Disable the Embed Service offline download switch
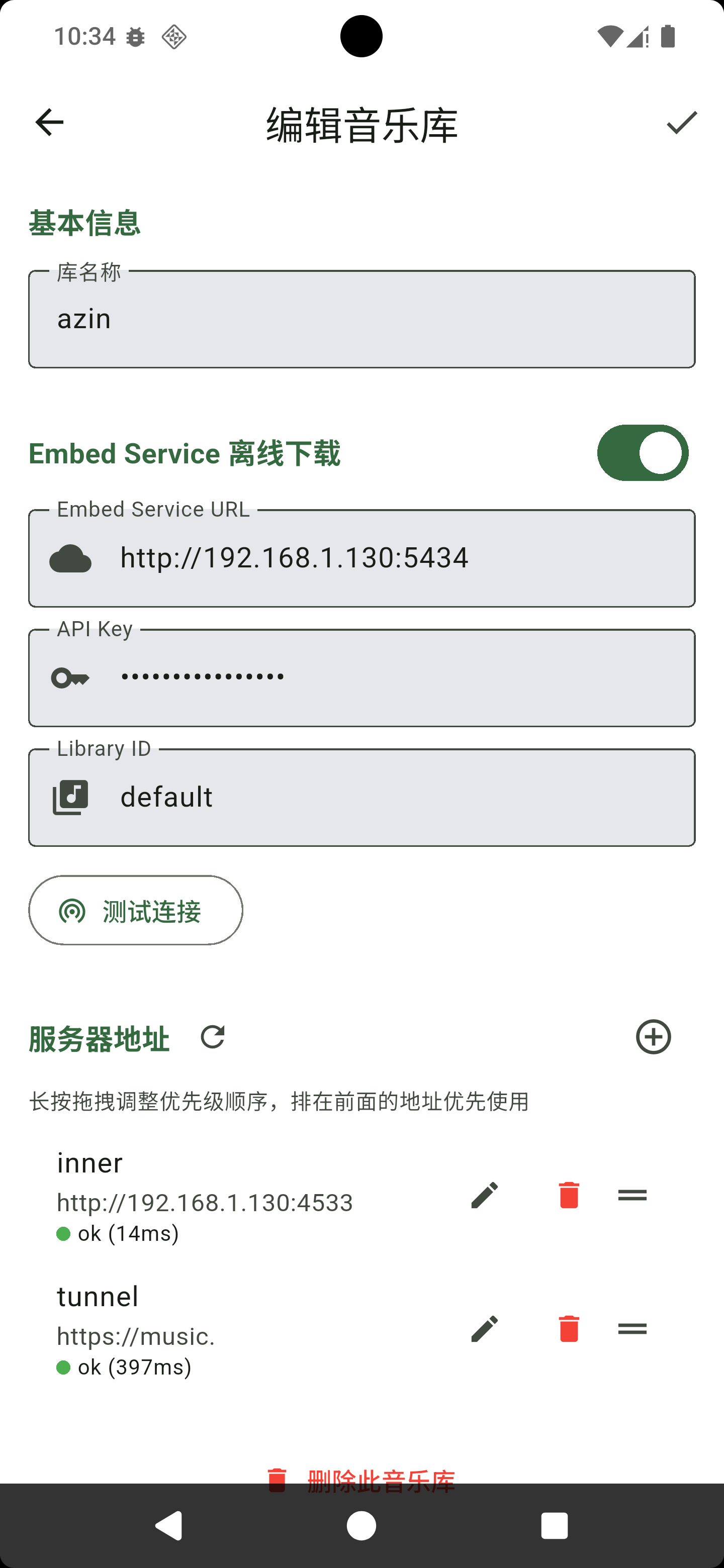This screenshot has height=1568, width=724. click(x=643, y=453)
